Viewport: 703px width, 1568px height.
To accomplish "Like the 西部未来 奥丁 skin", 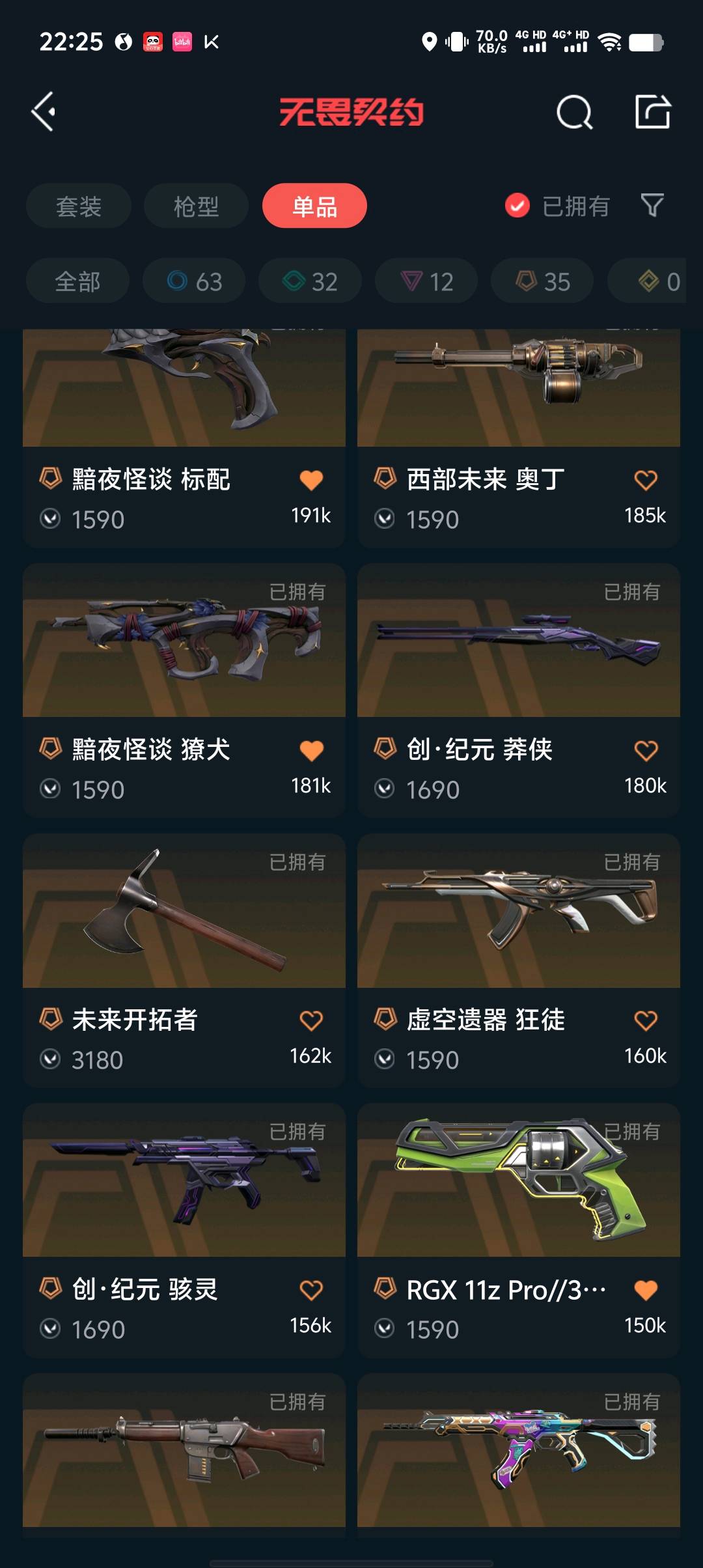I will coord(646,481).
